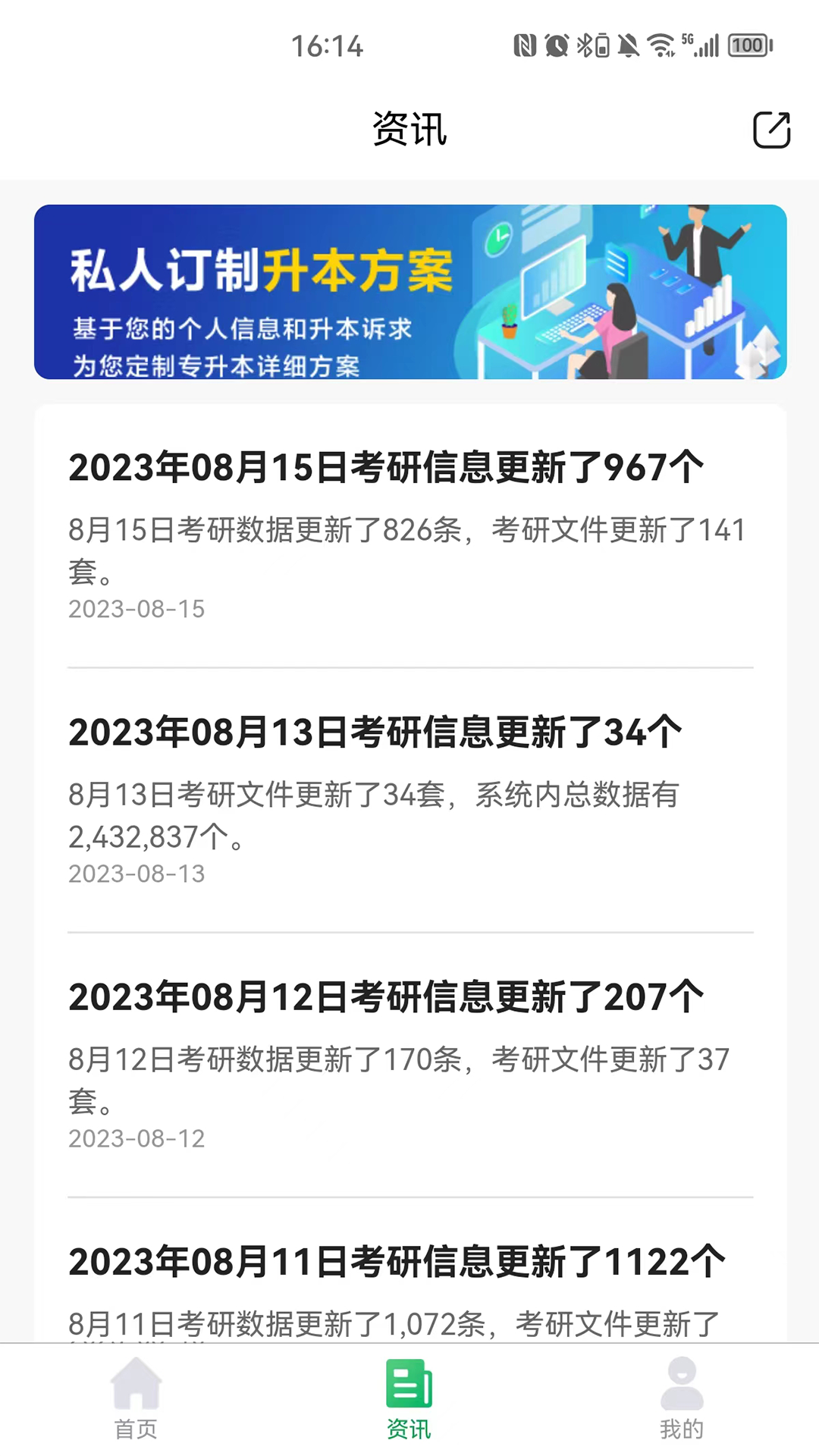The height and width of the screenshot is (1456, 819).
Task: Tap the share icon in the top bar
Action: click(771, 130)
